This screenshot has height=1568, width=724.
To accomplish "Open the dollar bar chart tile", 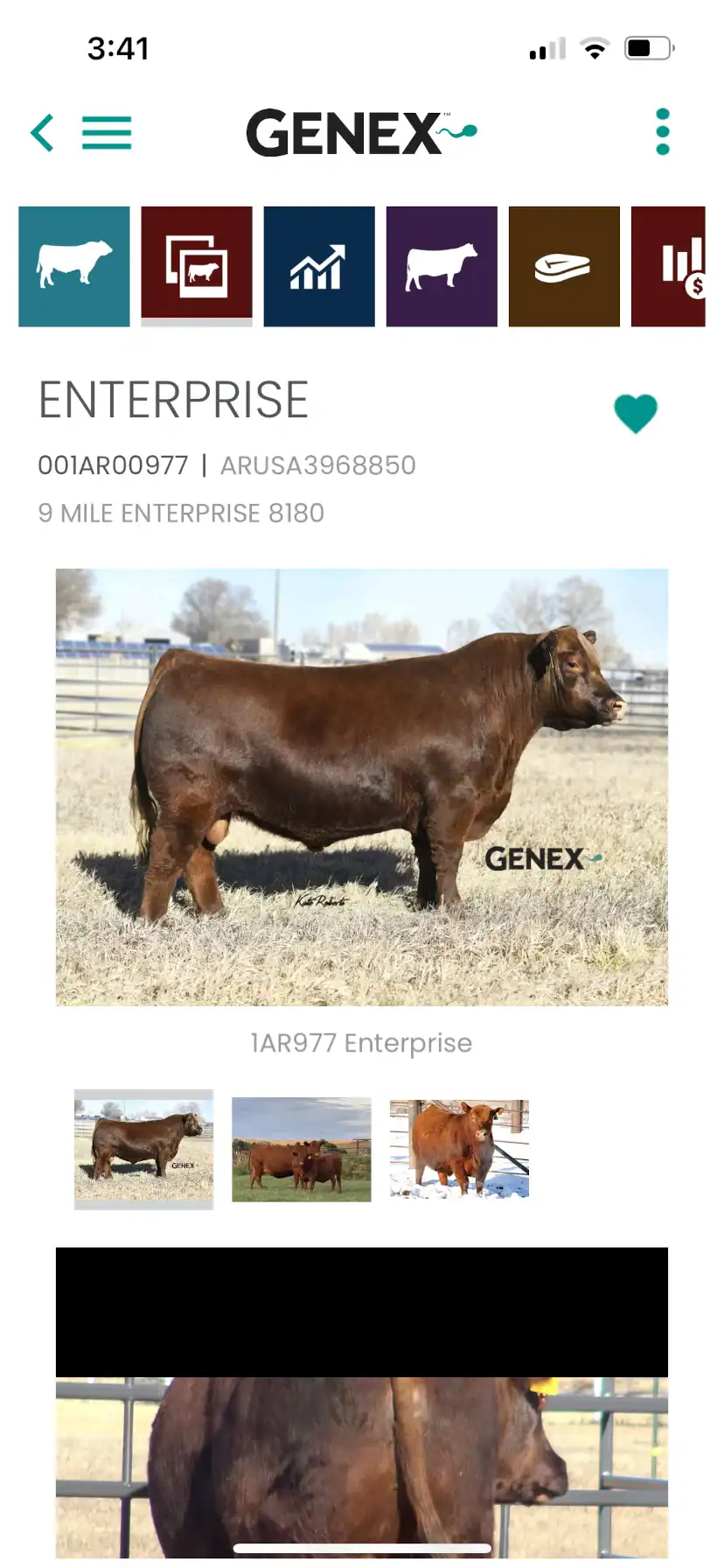I will (670, 266).
